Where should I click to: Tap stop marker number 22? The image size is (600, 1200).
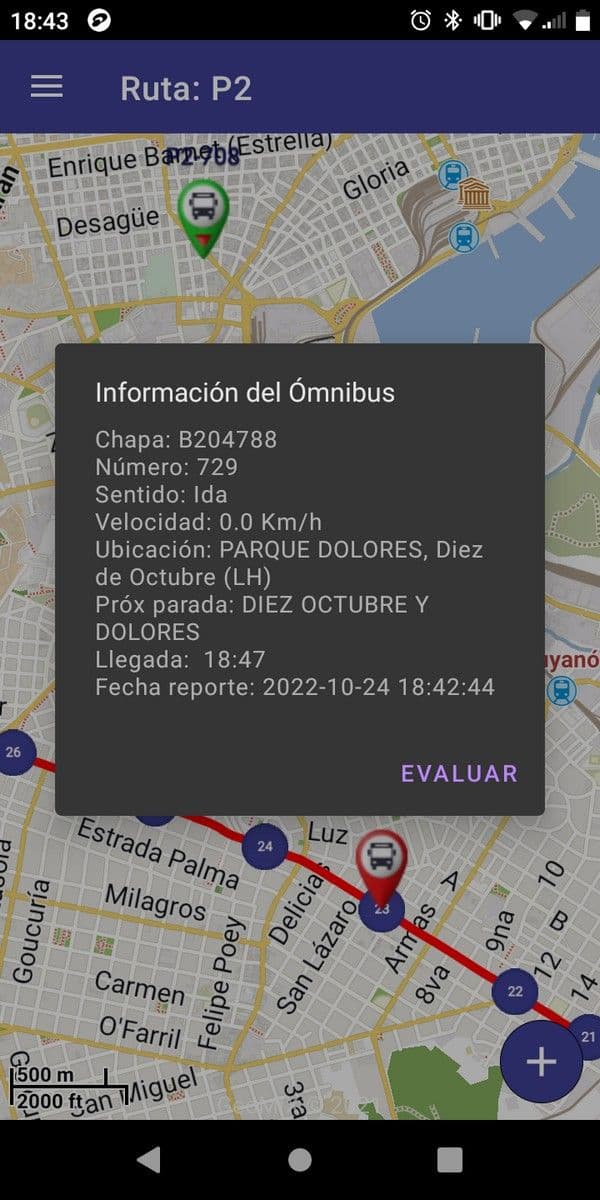[515, 991]
